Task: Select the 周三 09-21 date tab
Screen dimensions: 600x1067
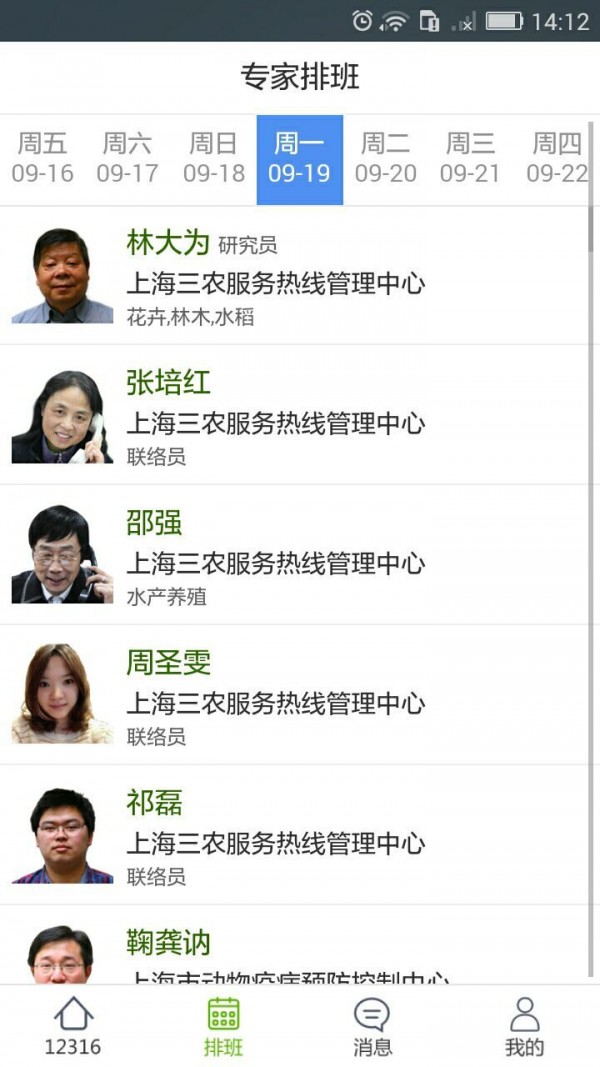Action: 470,159
